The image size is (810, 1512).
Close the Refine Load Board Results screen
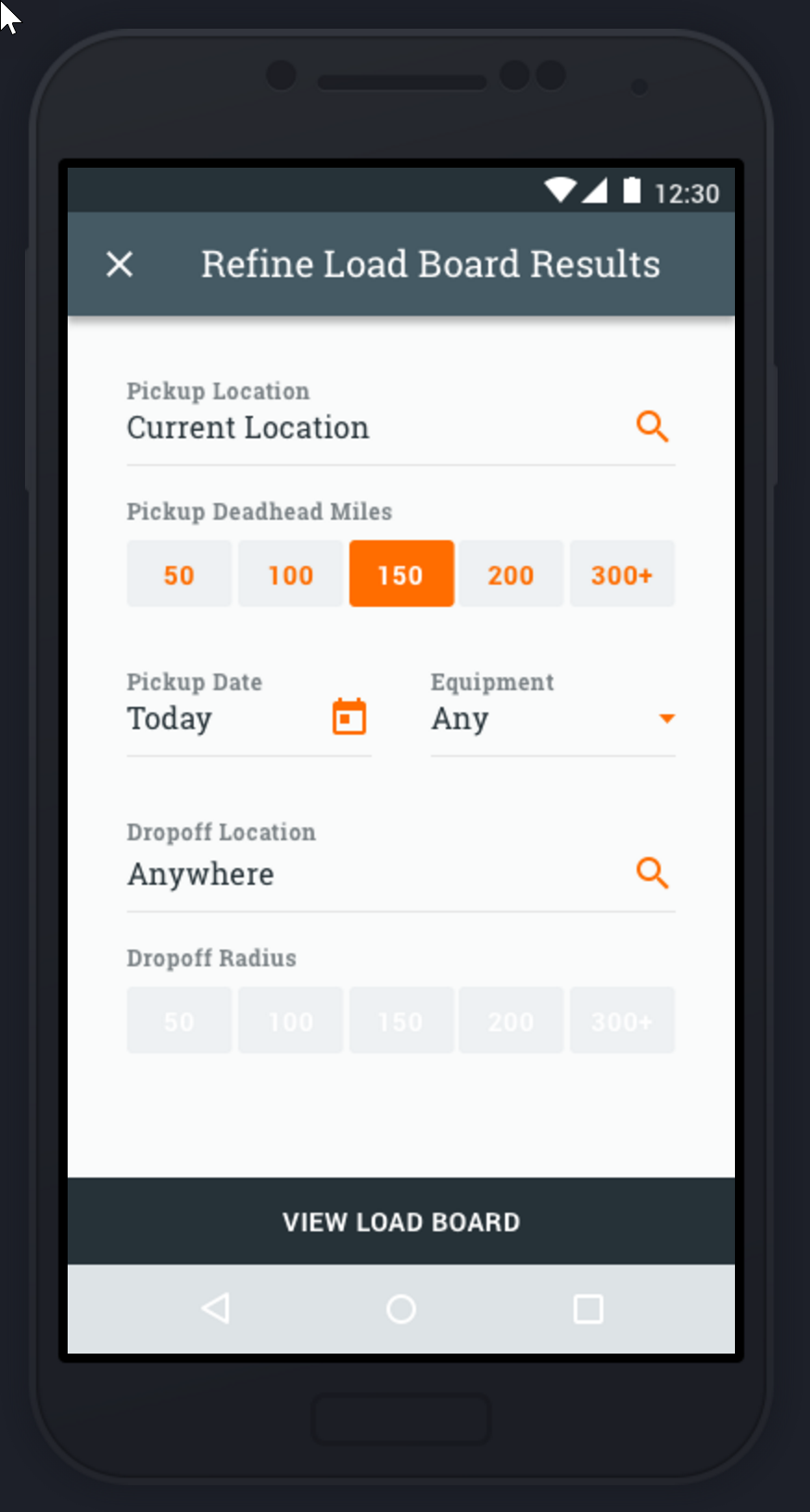point(120,264)
